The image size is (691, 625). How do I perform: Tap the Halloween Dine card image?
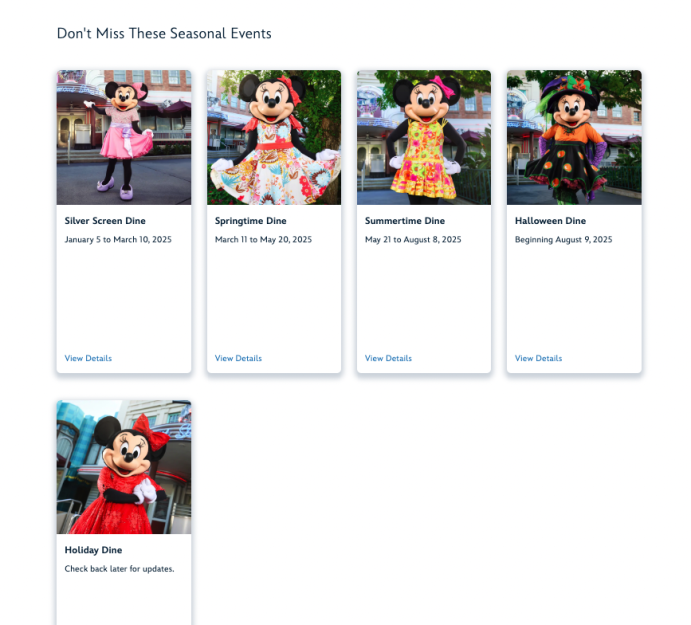point(574,137)
